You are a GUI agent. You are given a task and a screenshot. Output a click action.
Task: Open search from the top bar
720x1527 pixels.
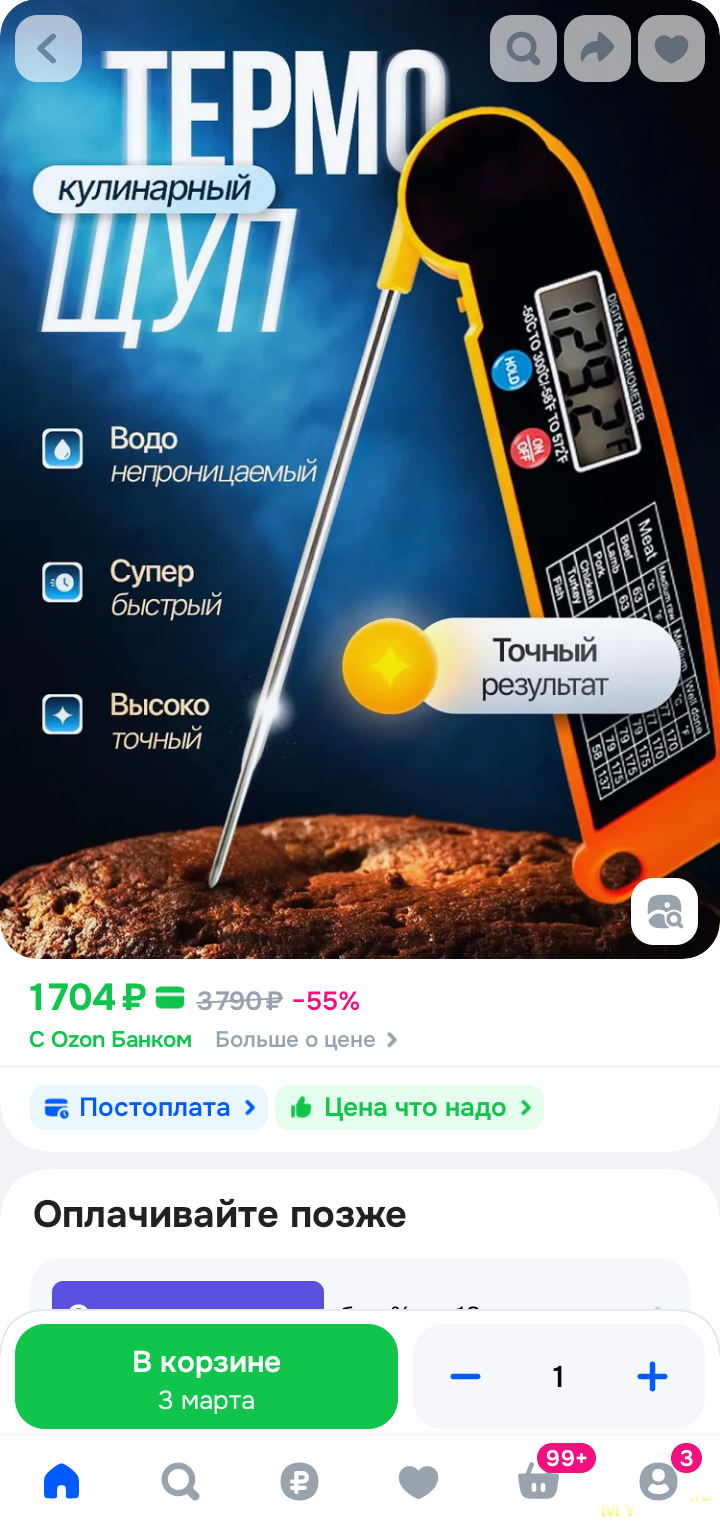[x=523, y=48]
